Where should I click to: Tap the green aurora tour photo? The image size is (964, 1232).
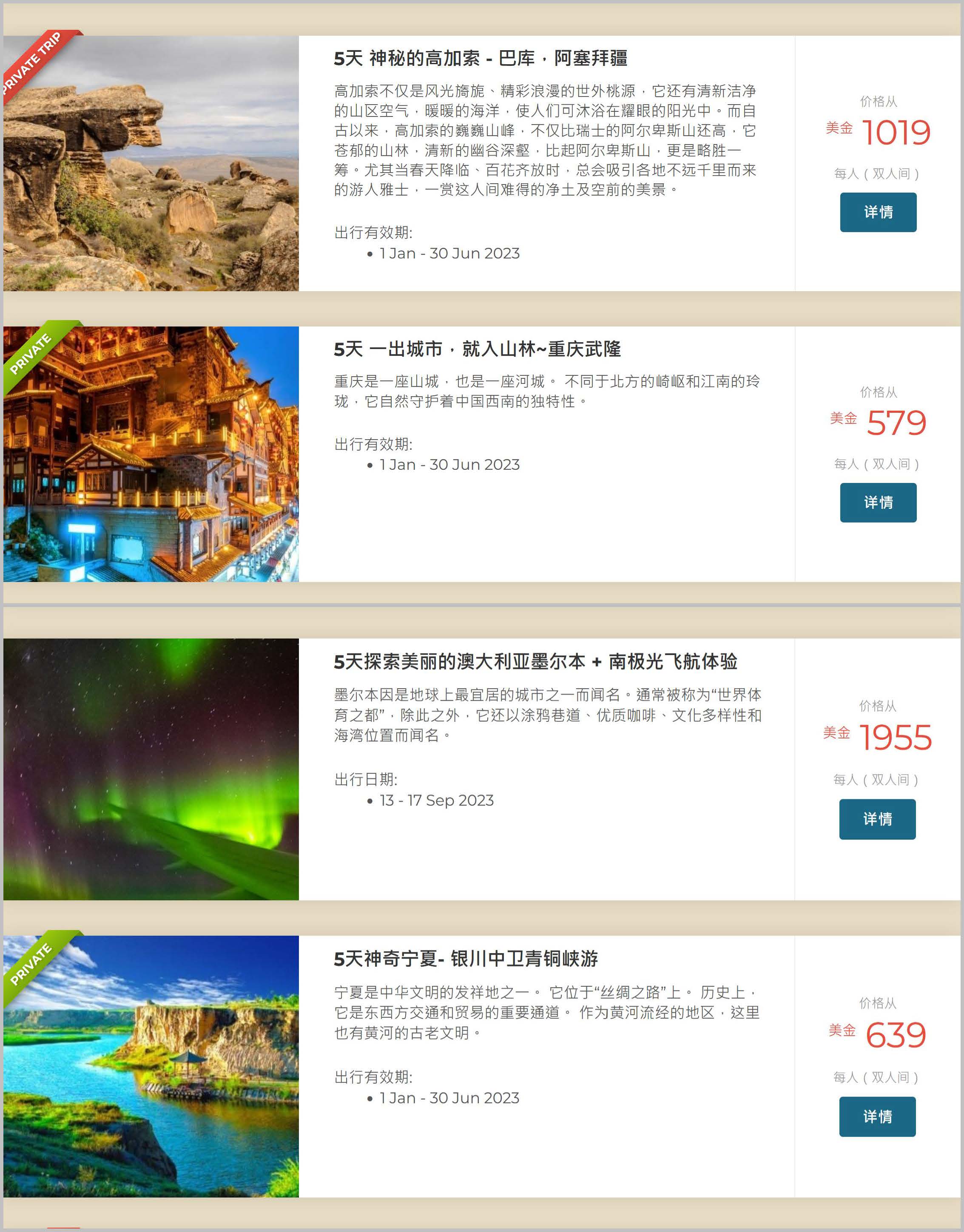[x=151, y=769]
